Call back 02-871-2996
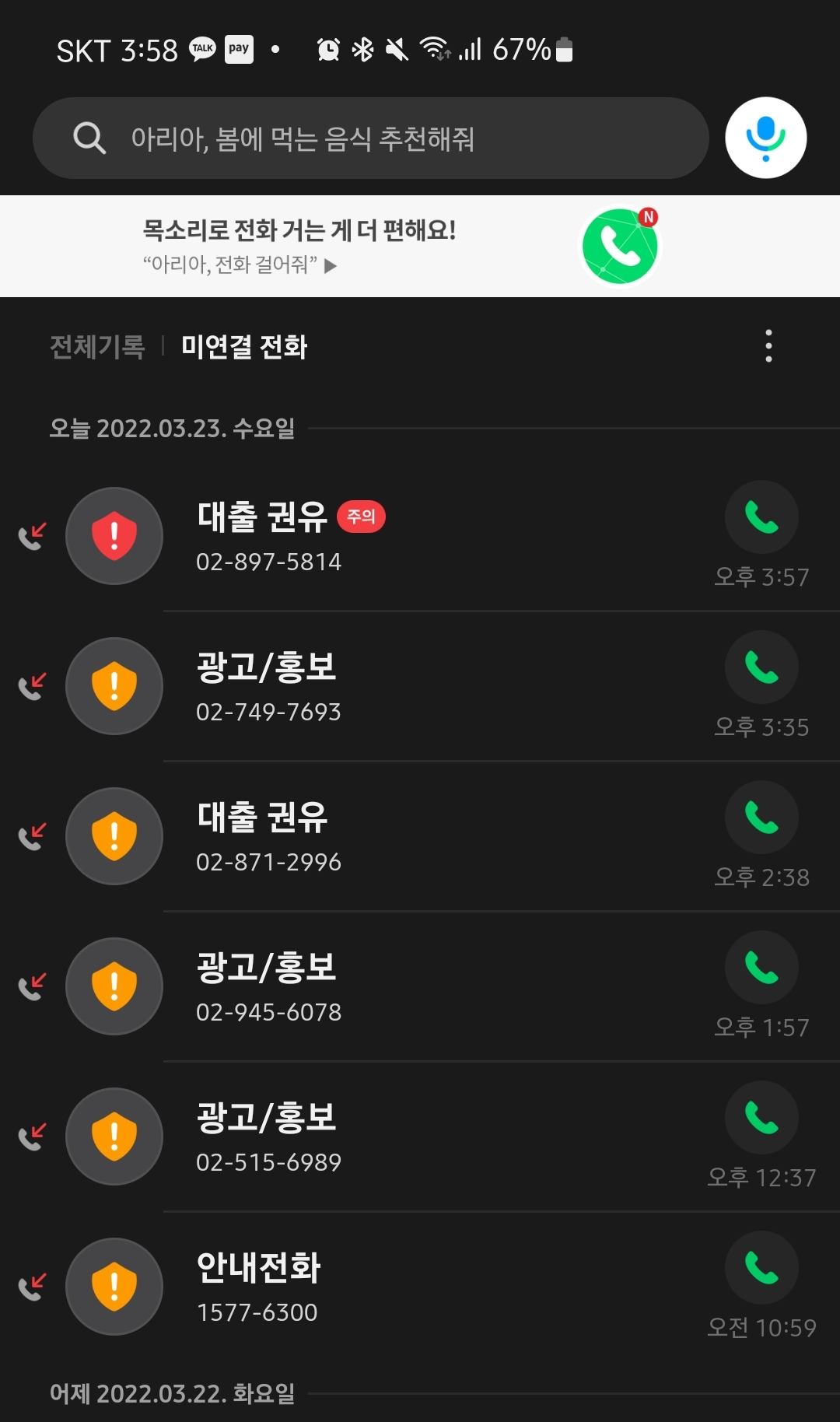This screenshot has width=840, height=1422. [761, 818]
